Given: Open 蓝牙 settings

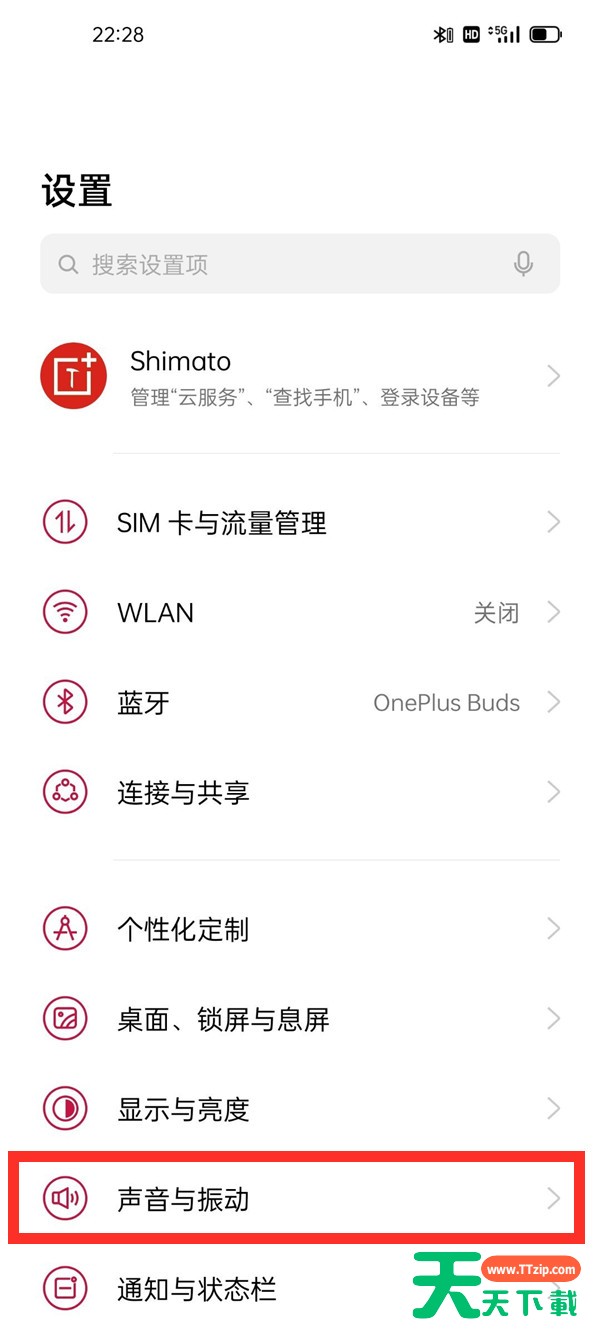Looking at the screenshot, I should (300, 703).
